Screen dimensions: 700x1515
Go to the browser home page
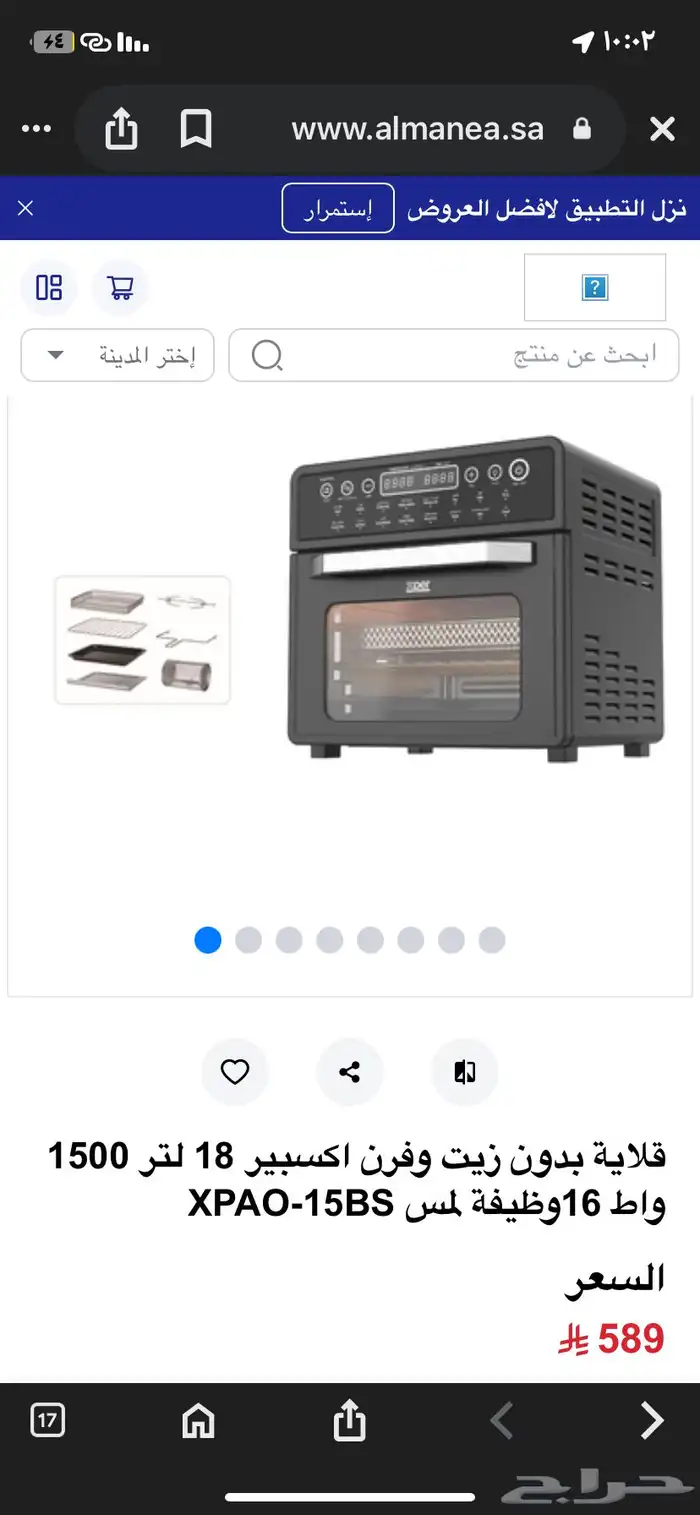(x=198, y=1421)
